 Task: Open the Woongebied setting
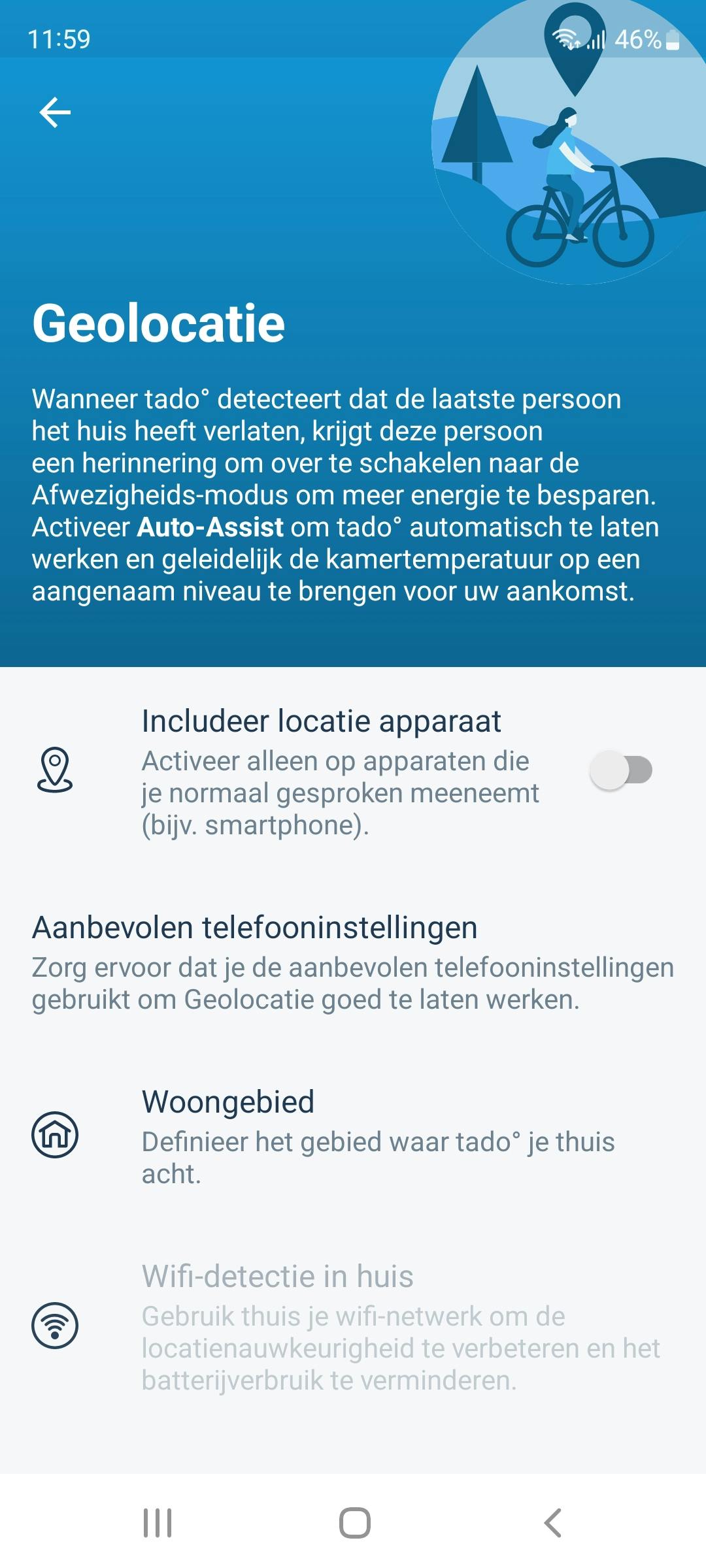(353, 1135)
